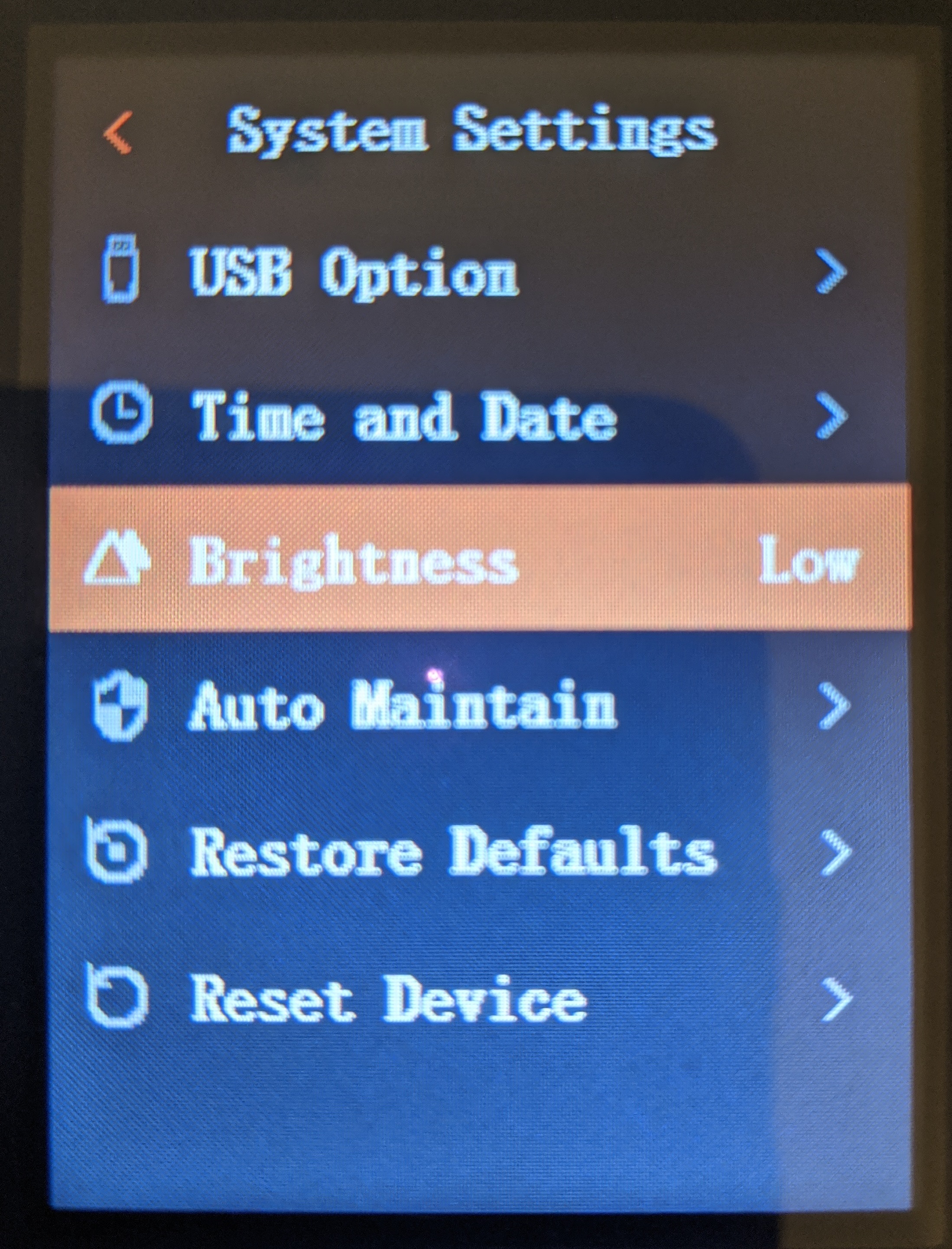Image resolution: width=952 pixels, height=1249 pixels.
Task: Go back from System Settings
Action: coord(119,133)
